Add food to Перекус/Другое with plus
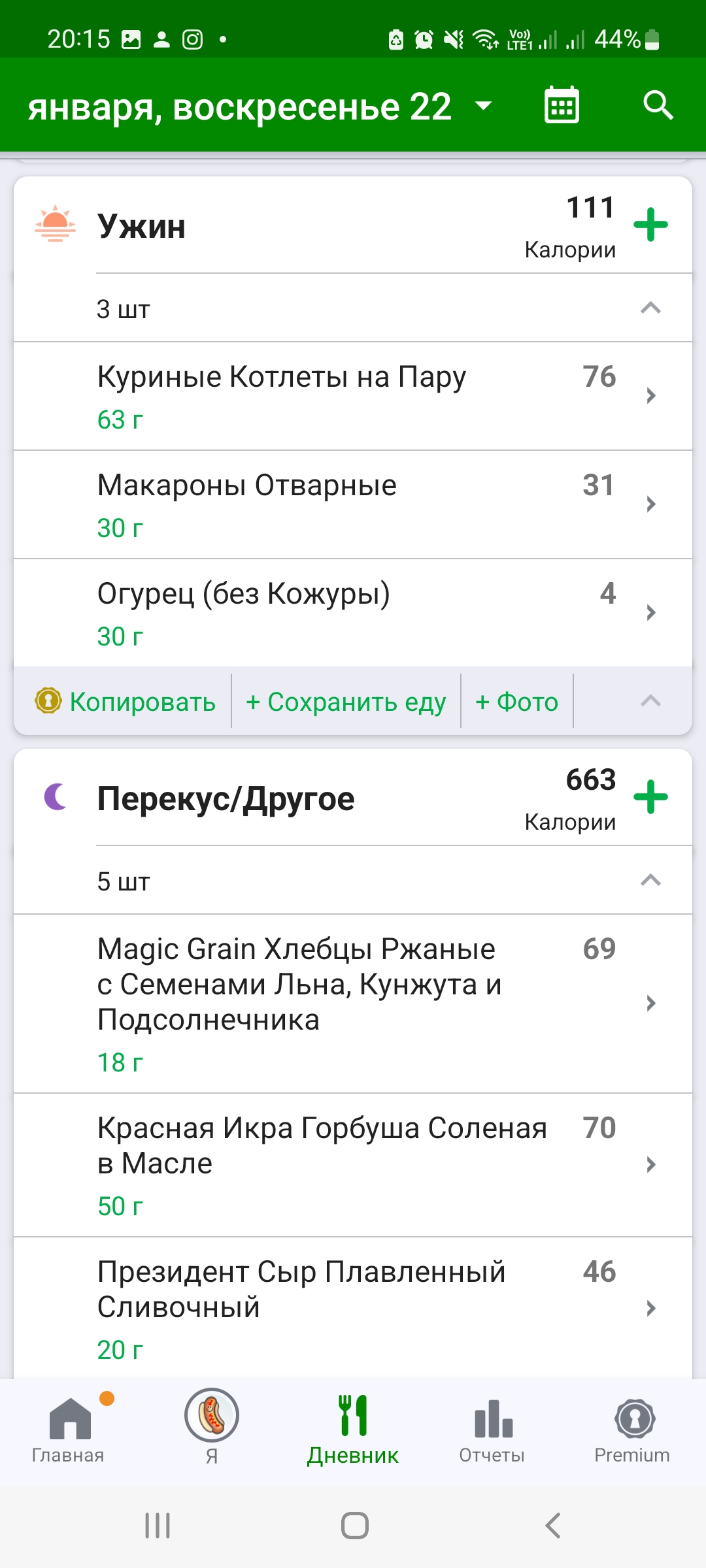The width and height of the screenshot is (706, 1568). pos(650,797)
